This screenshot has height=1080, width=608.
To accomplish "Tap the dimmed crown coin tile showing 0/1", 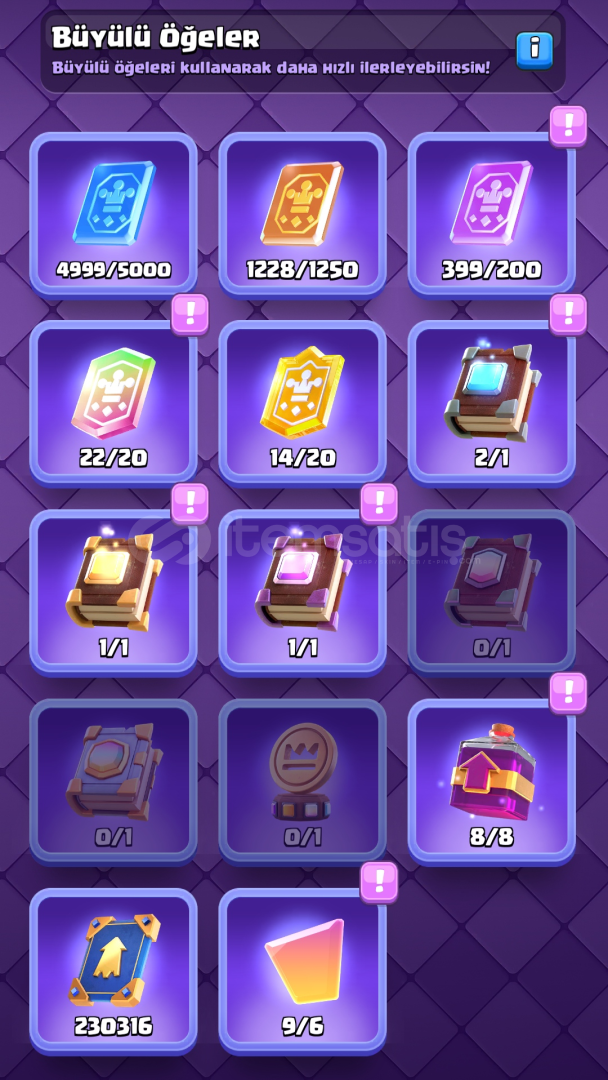I will coord(302,782).
